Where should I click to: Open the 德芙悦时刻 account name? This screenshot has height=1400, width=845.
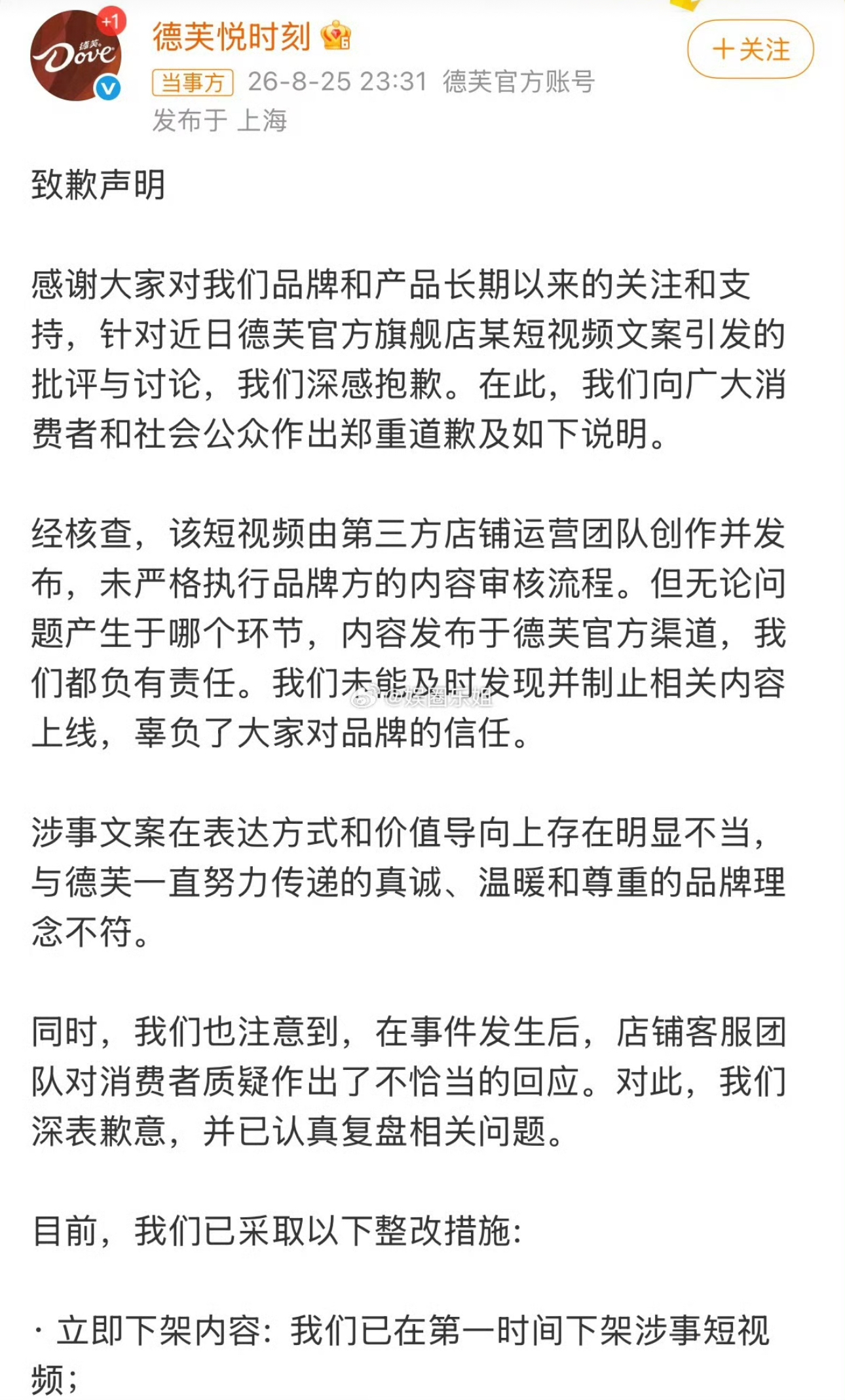click(231, 36)
